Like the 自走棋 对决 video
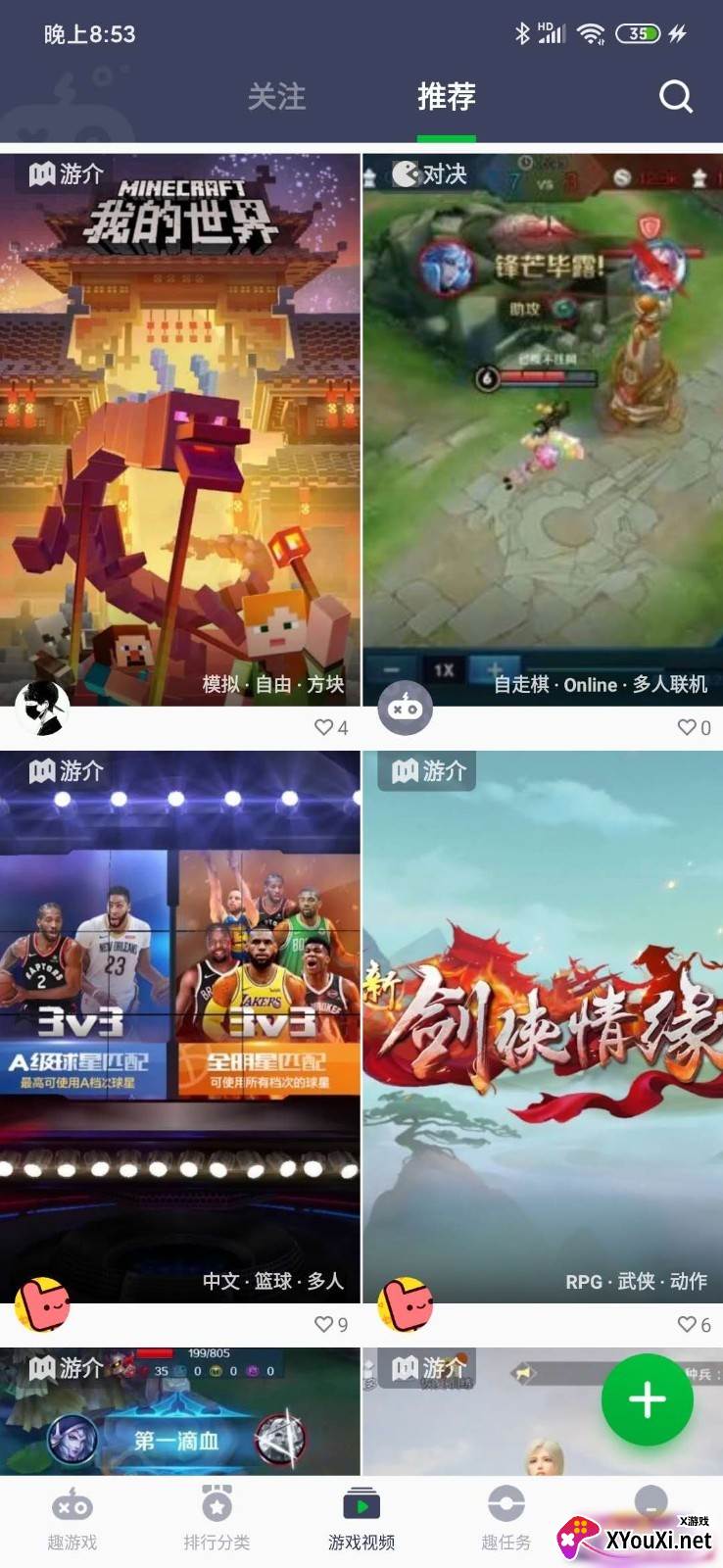Image resolution: width=723 pixels, height=1568 pixels. tap(687, 727)
